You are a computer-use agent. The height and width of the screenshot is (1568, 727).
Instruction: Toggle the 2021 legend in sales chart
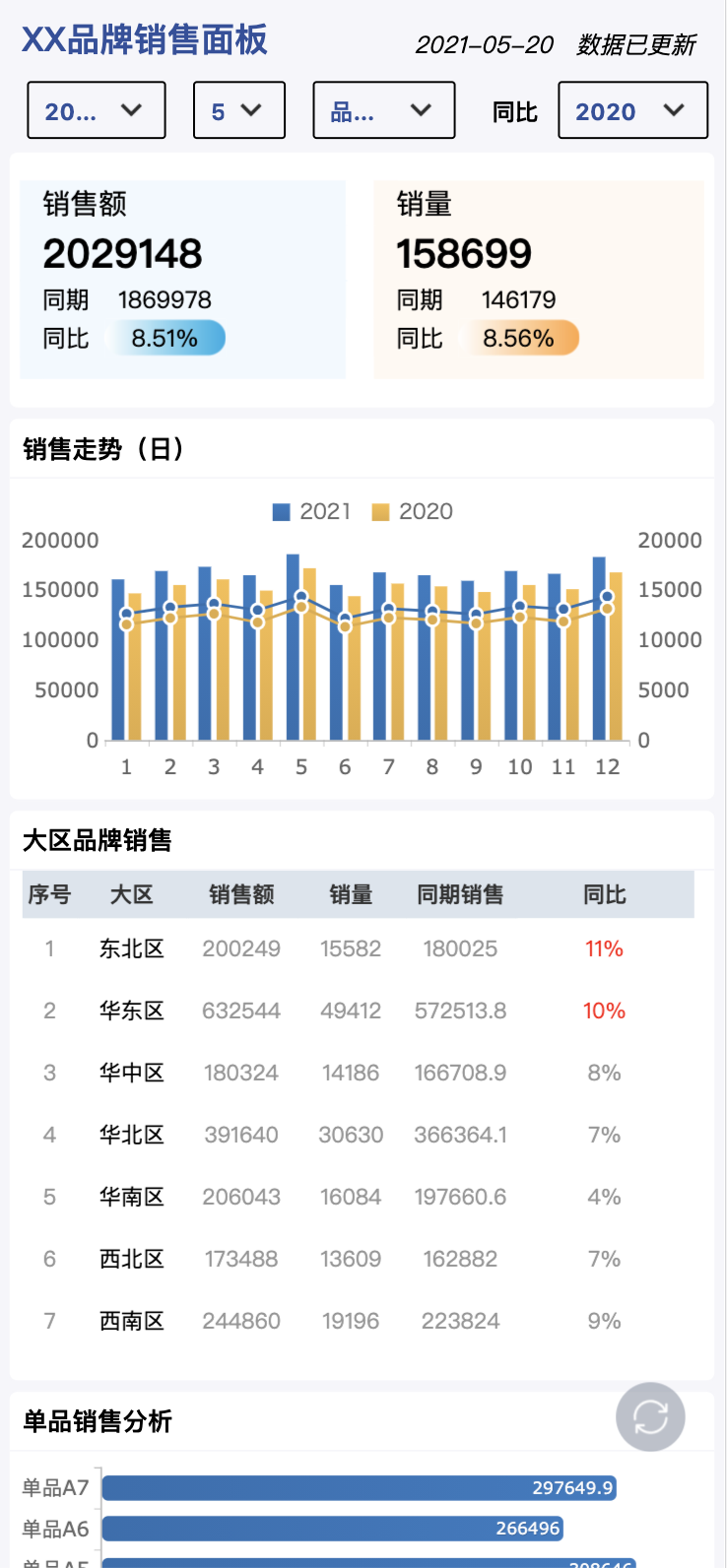point(311,511)
